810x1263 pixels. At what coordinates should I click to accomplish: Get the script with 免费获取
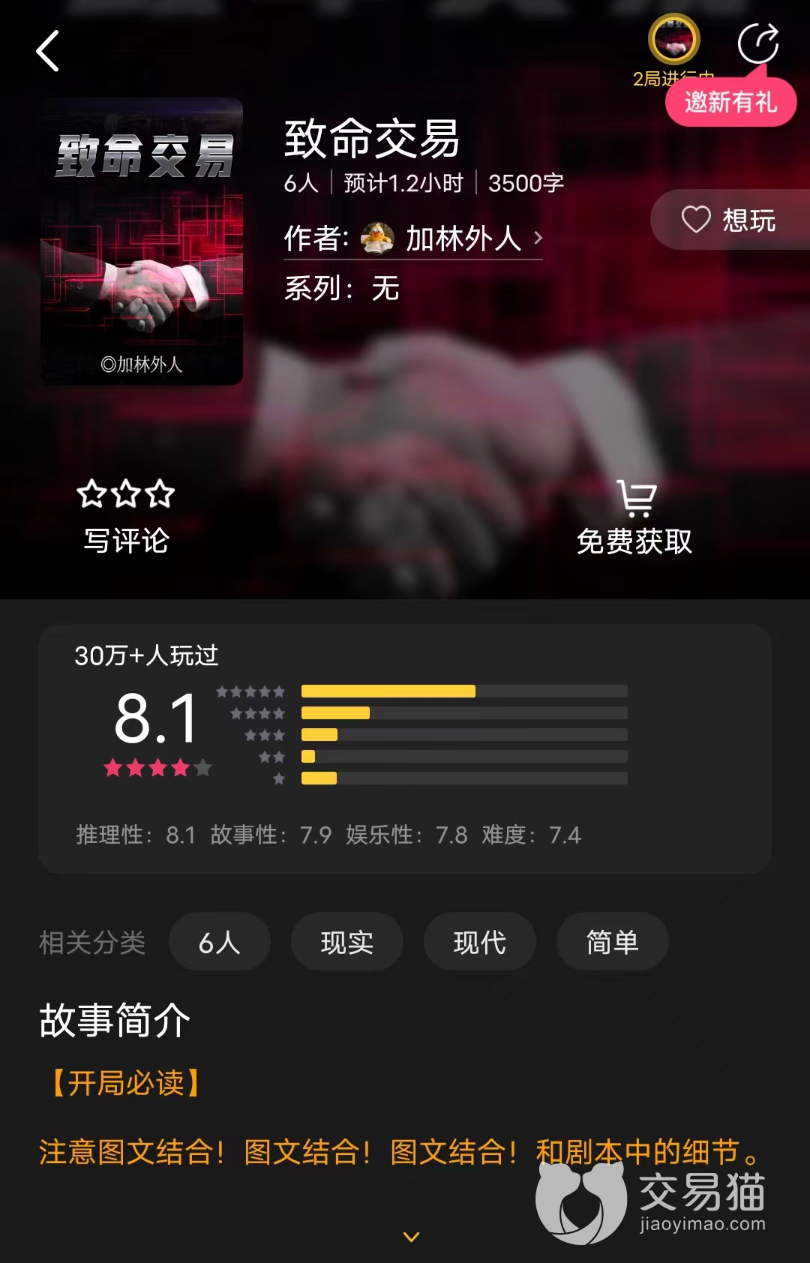click(x=634, y=518)
